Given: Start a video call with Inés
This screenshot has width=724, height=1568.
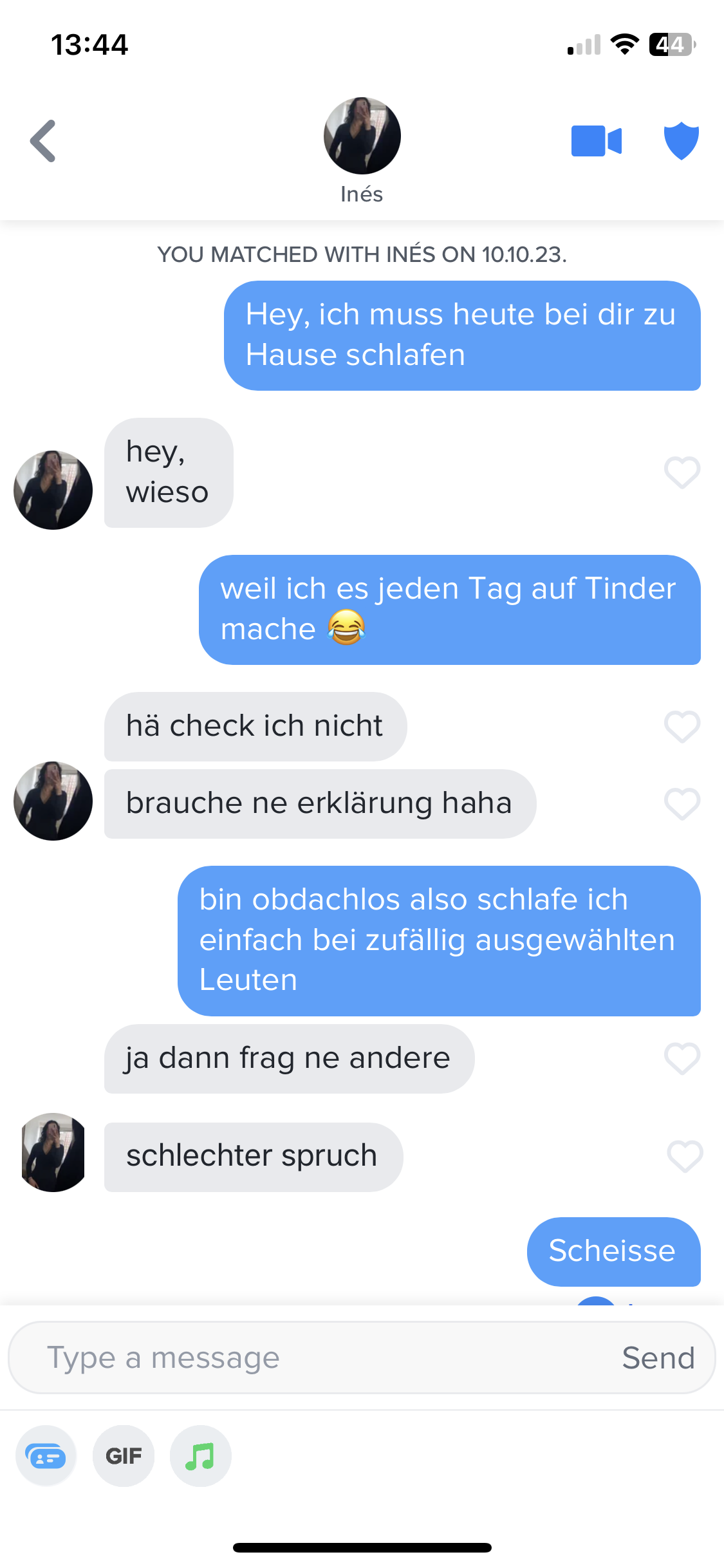Looking at the screenshot, I should coord(597,141).
